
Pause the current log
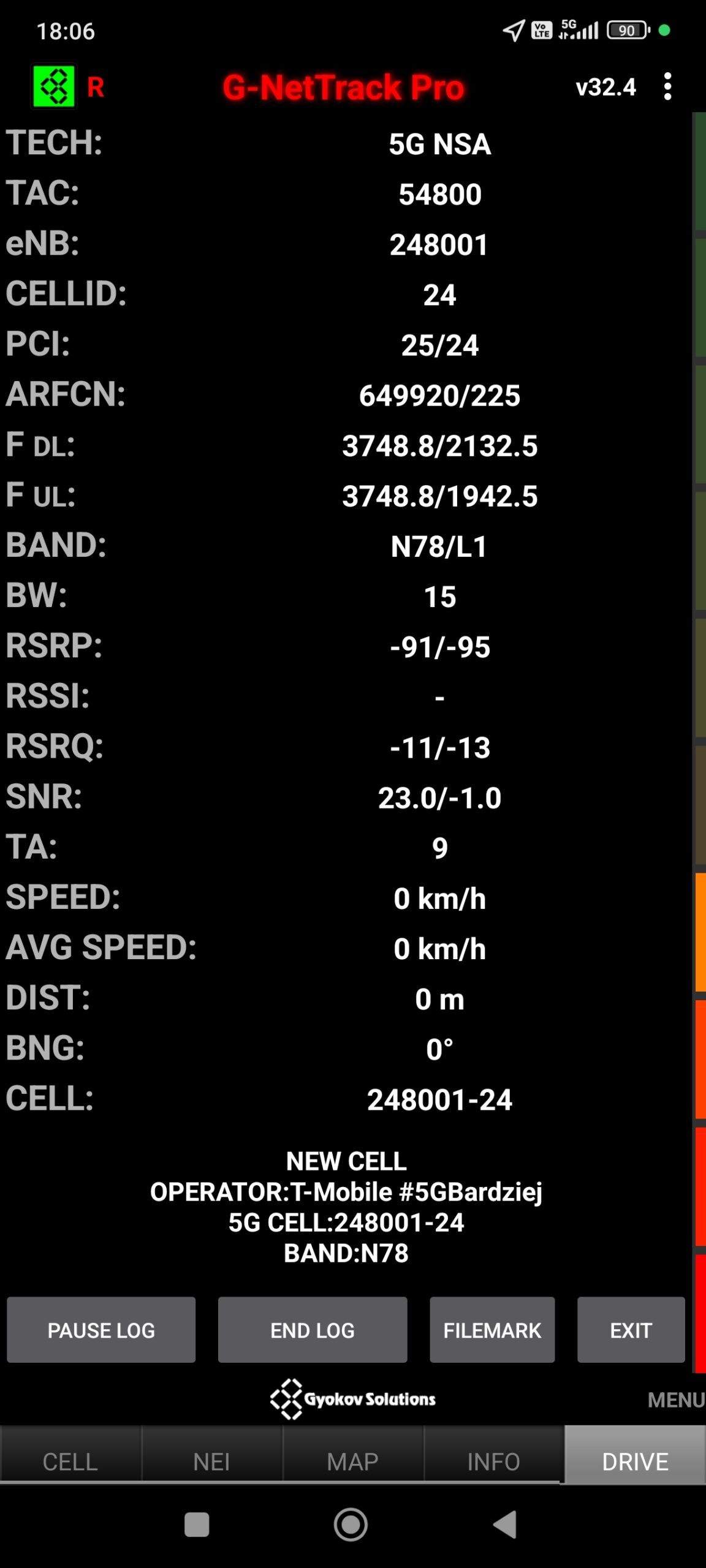[101, 1330]
